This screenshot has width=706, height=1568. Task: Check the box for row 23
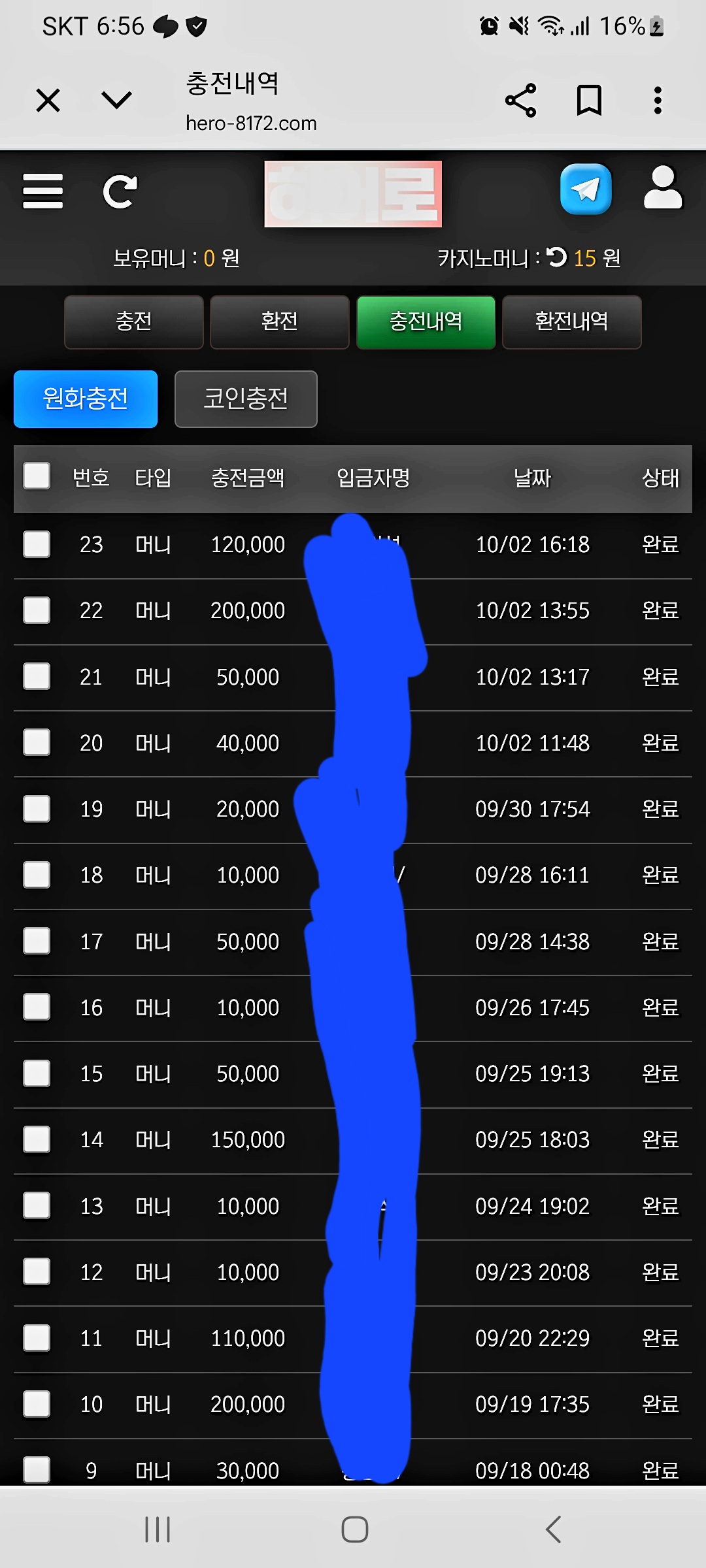37,544
